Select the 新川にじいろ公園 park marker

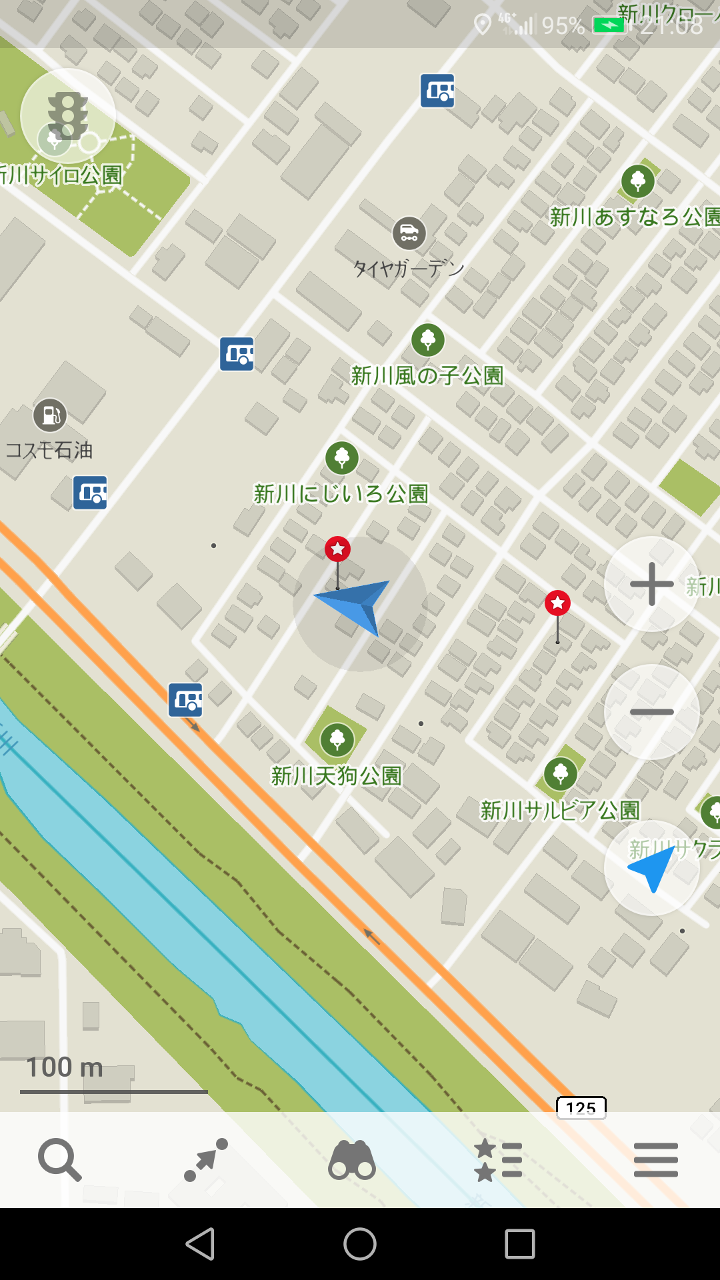[x=342, y=459]
